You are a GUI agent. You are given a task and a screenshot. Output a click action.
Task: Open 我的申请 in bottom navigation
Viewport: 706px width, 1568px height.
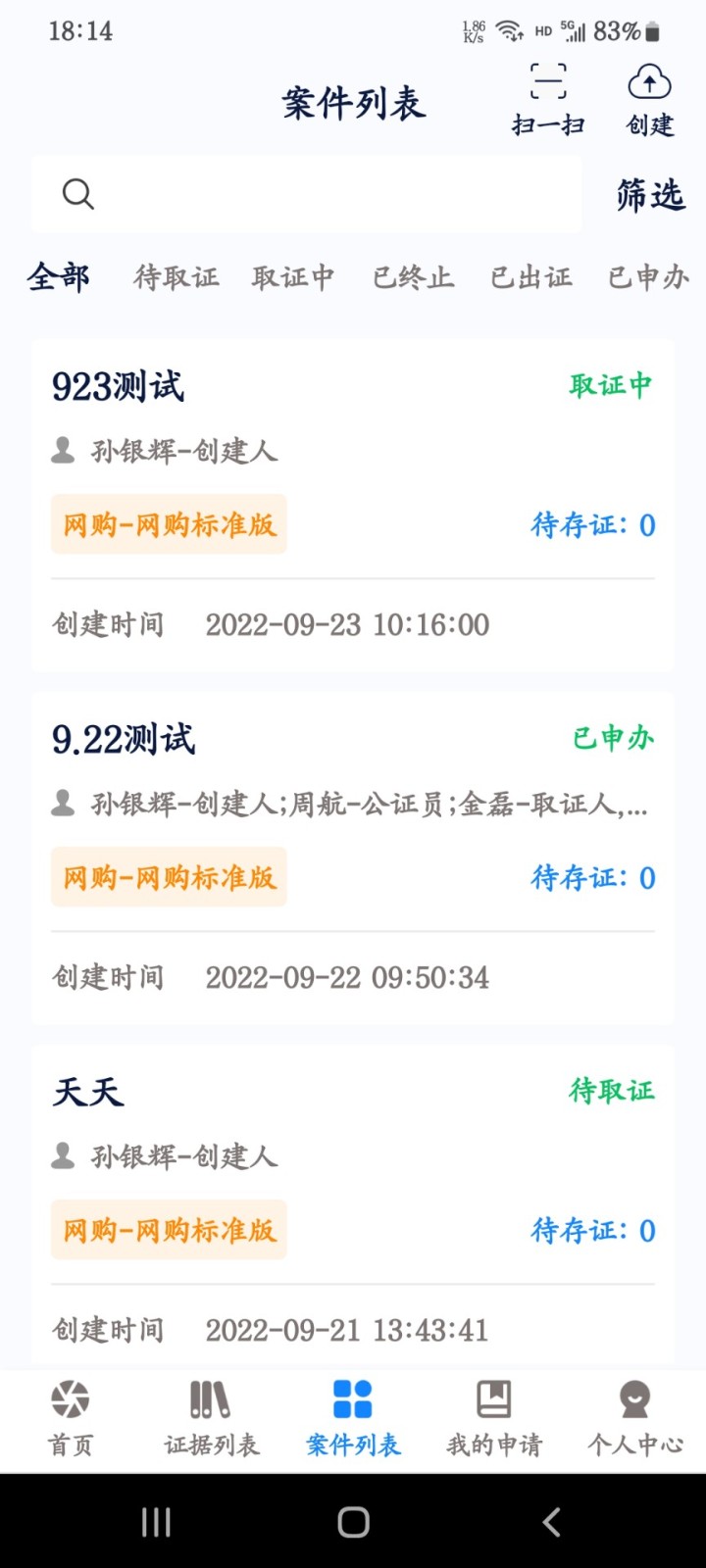click(x=494, y=1417)
